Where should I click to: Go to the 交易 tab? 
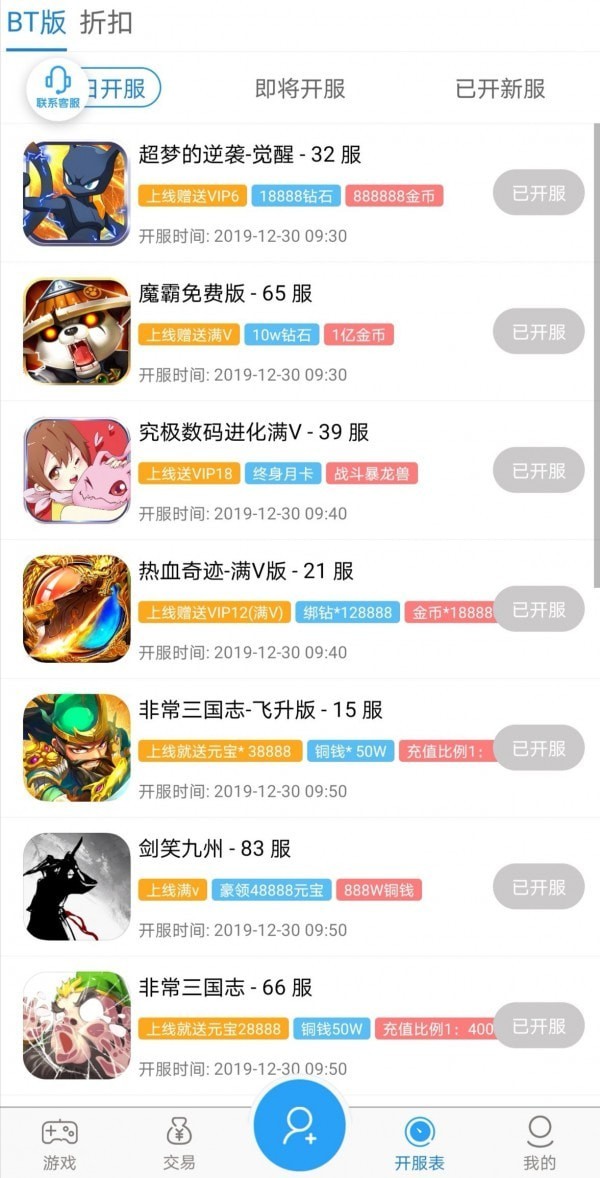[x=179, y=1144]
